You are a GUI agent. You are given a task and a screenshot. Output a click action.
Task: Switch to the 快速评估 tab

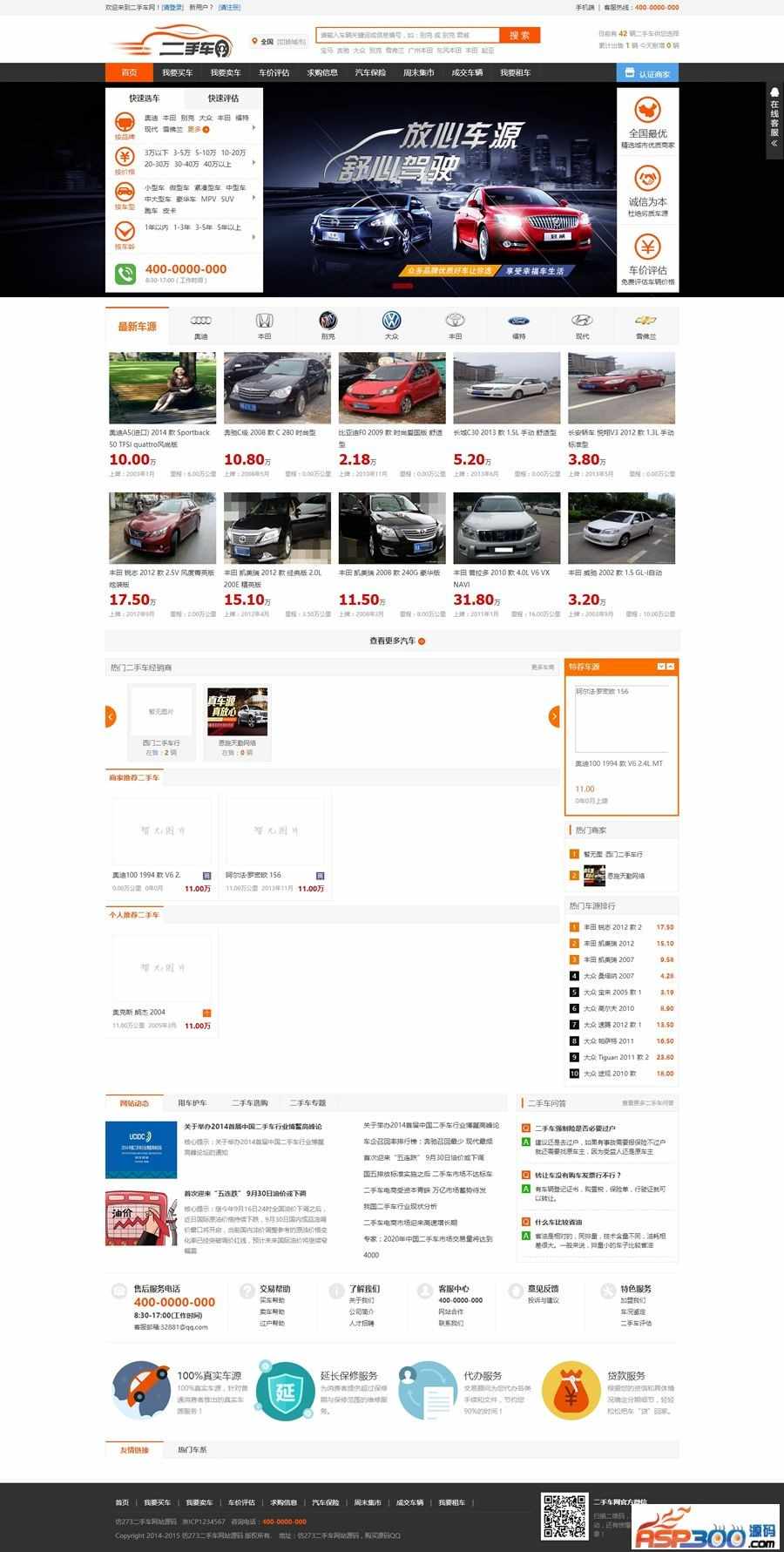(223, 98)
